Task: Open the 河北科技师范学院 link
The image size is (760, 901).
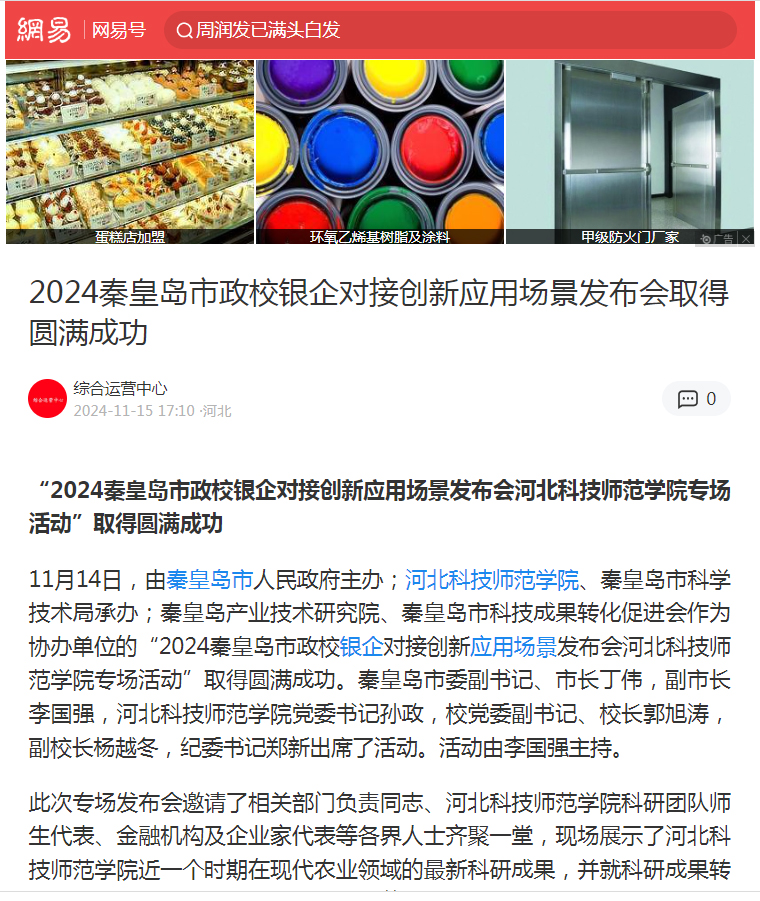Action: pos(491,579)
